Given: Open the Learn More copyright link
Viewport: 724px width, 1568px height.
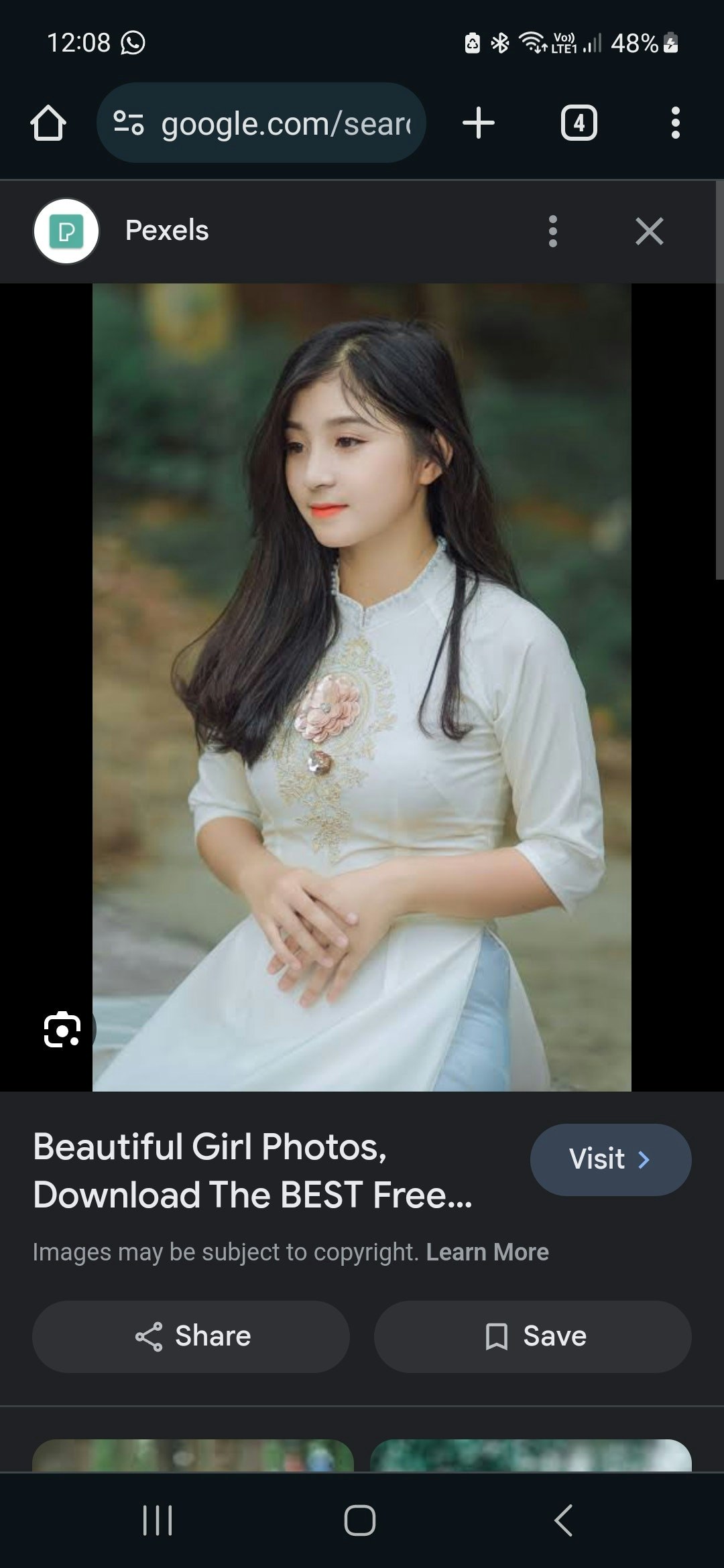Looking at the screenshot, I should pos(487,1252).
